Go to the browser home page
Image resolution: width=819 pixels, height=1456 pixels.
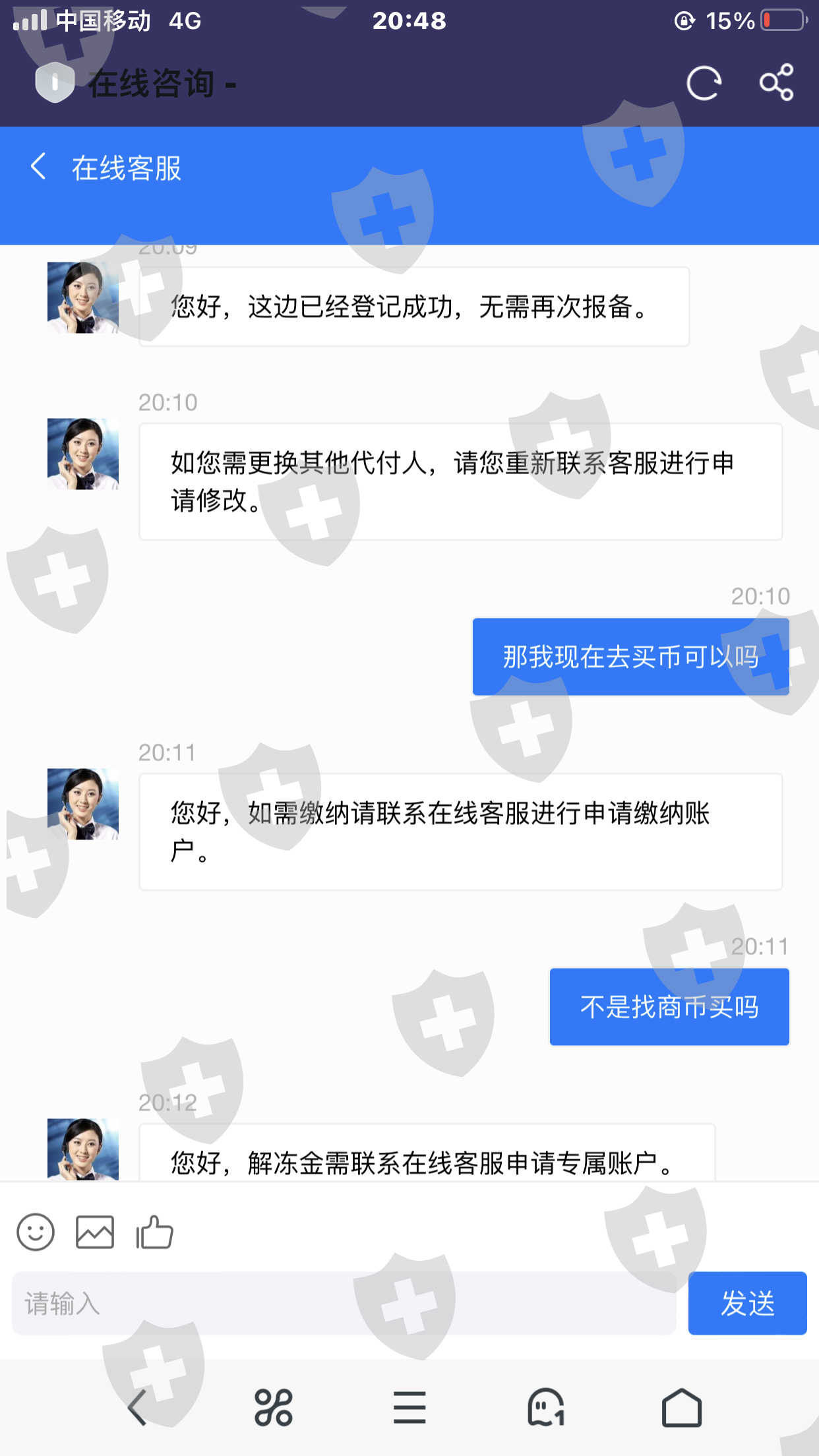point(682,1408)
